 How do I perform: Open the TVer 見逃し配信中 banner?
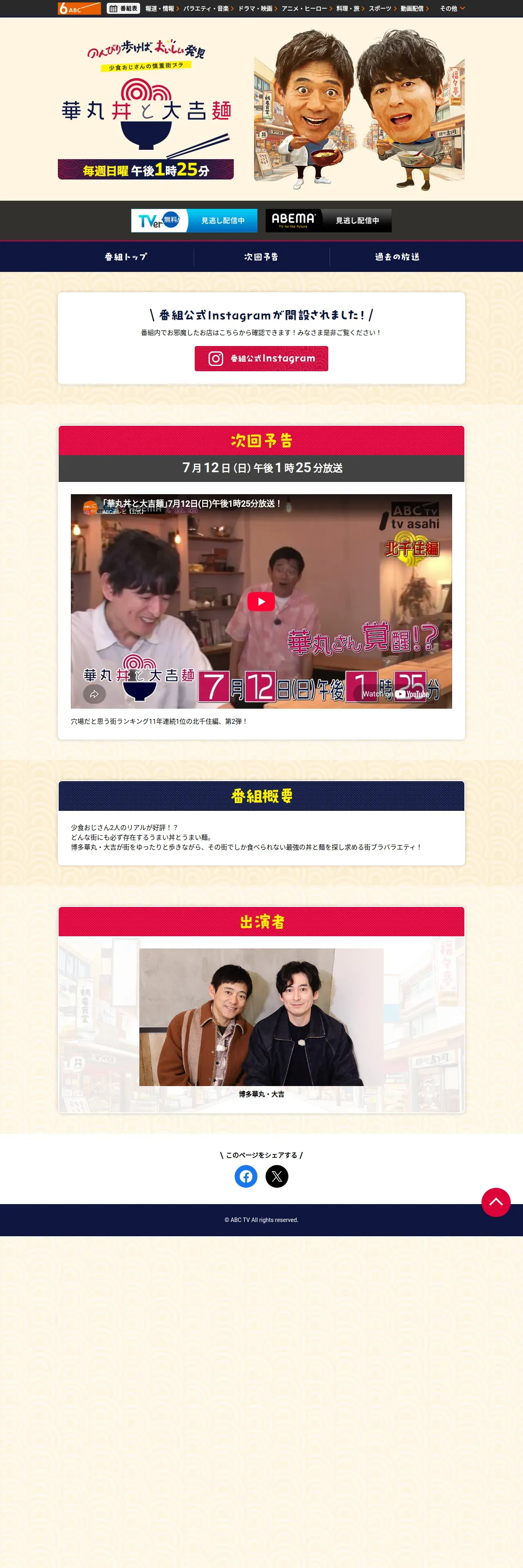tap(194, 220)
